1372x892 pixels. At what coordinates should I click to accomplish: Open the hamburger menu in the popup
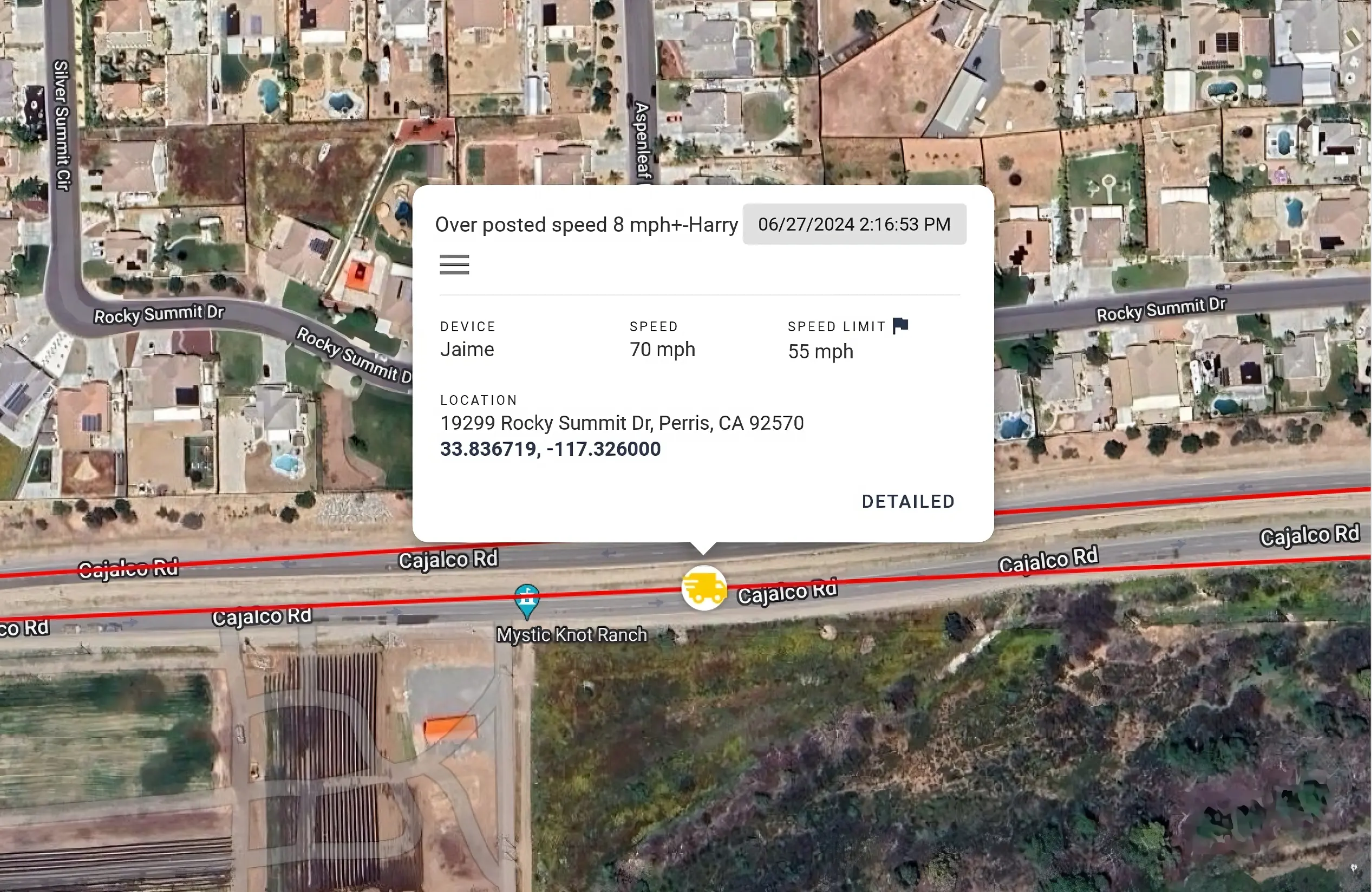click(x=454, y=265)
